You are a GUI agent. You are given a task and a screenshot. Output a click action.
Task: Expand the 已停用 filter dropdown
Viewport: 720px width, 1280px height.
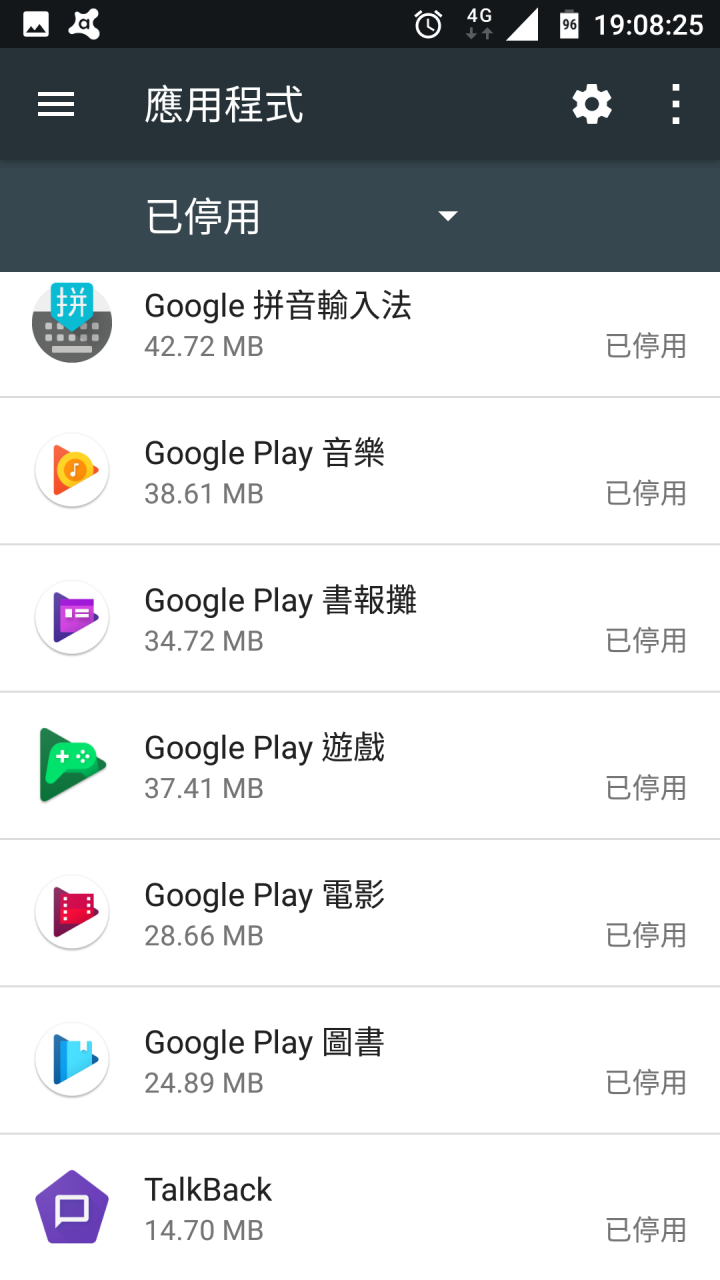302,216
